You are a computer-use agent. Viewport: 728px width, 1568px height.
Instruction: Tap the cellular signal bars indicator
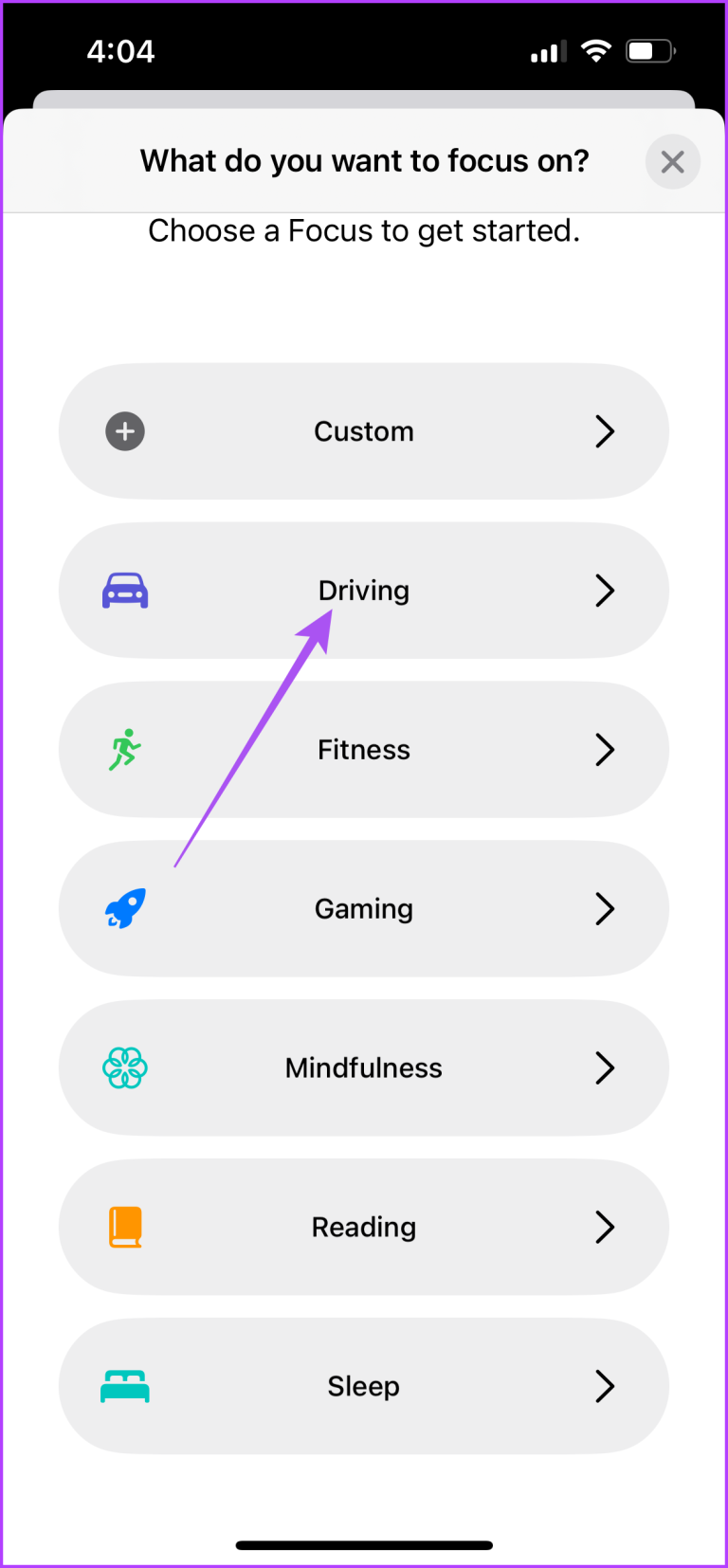(x=548, y=52)
